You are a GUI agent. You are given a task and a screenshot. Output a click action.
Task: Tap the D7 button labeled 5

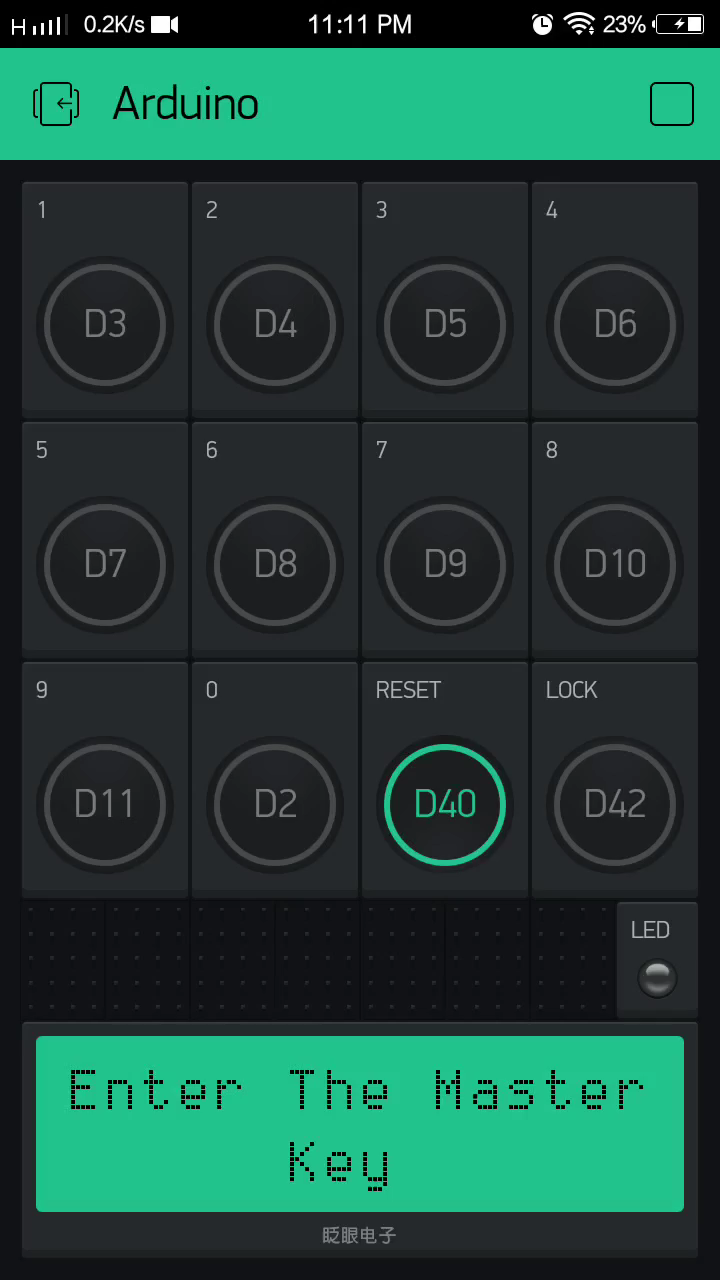pyautogui.click(x=105, y=564)
